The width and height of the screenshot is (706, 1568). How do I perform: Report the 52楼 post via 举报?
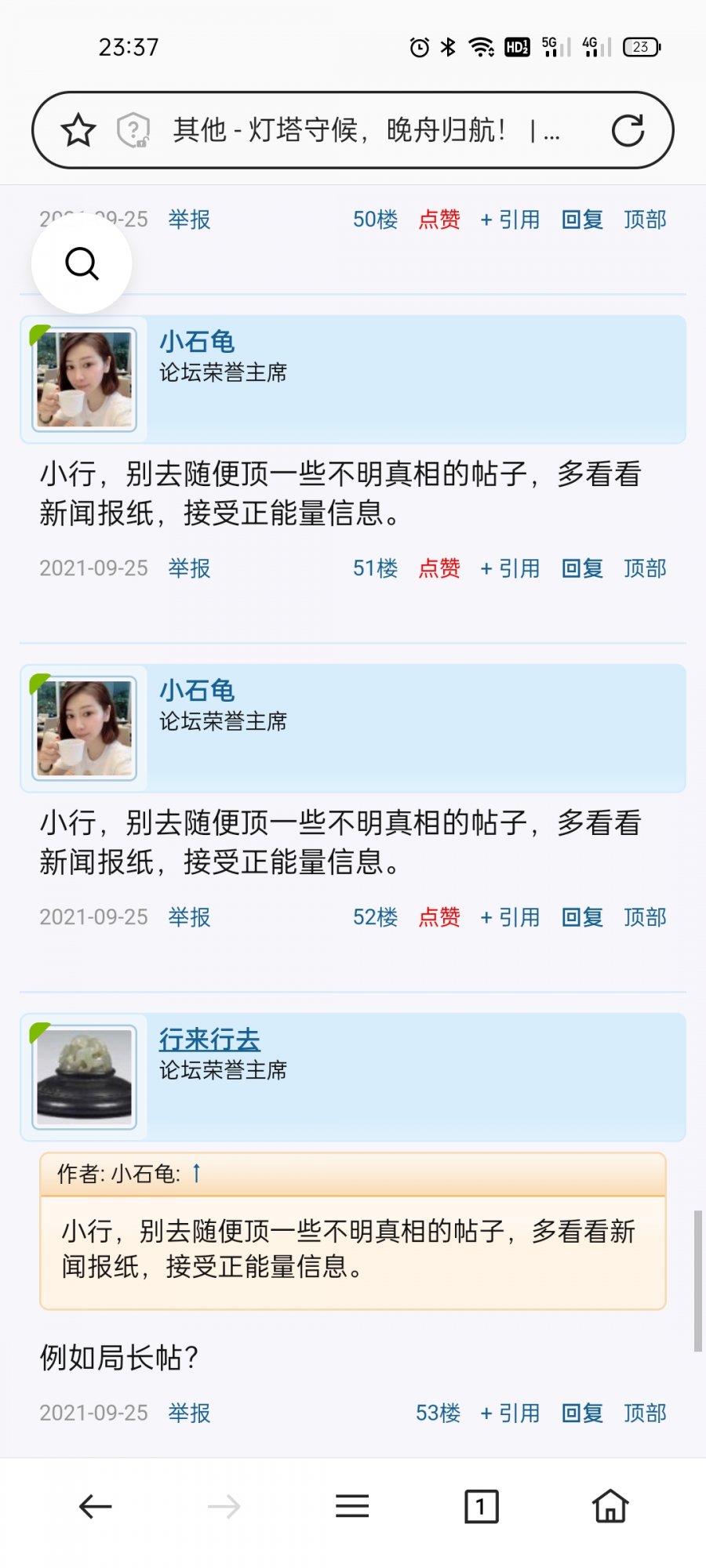[189, 917]
